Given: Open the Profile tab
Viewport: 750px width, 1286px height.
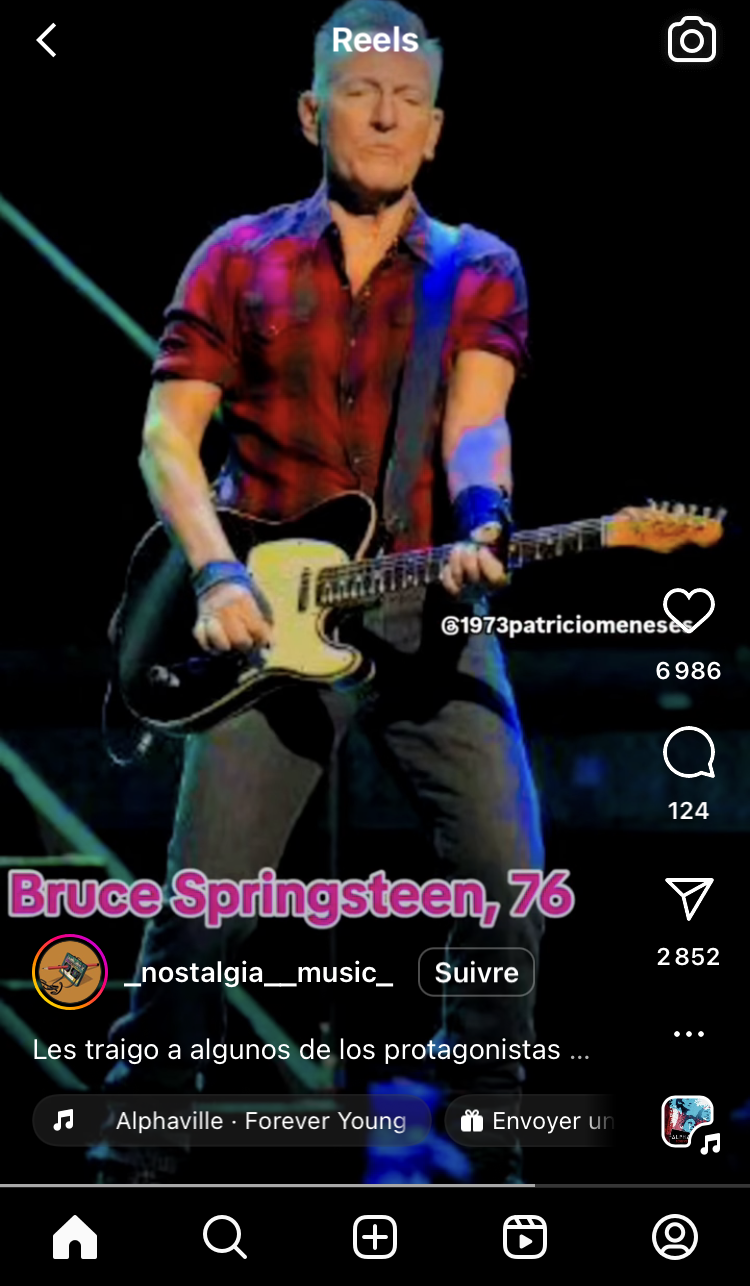Looking at the screenshot, I should click(675, 1238).
